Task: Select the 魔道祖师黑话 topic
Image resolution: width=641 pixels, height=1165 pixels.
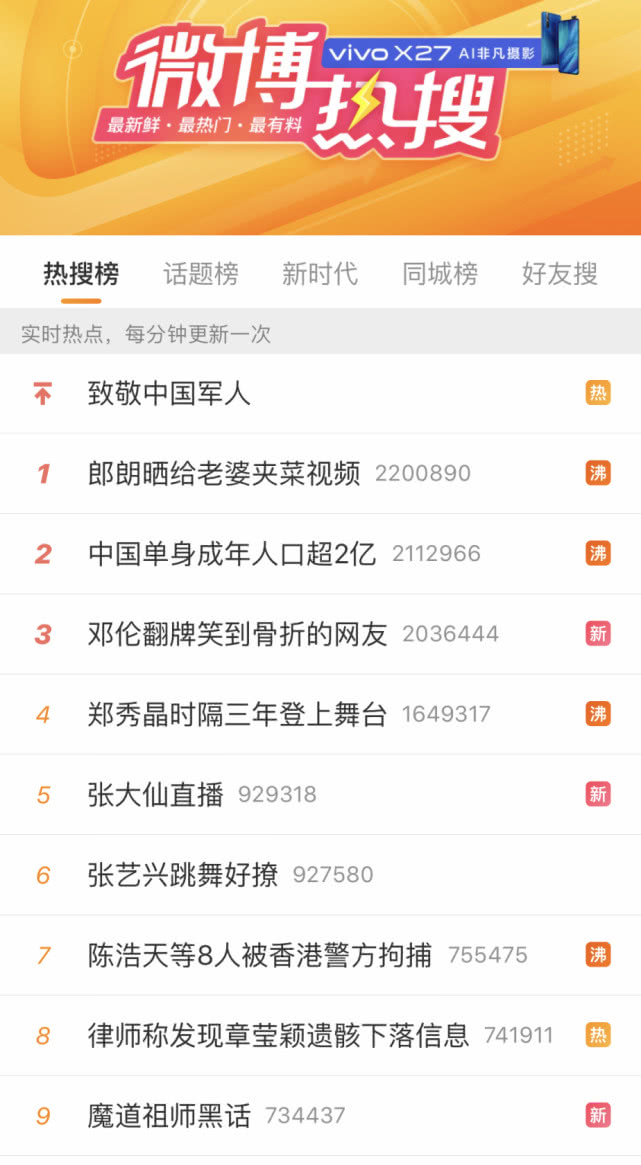Action: pos(169,1116)
